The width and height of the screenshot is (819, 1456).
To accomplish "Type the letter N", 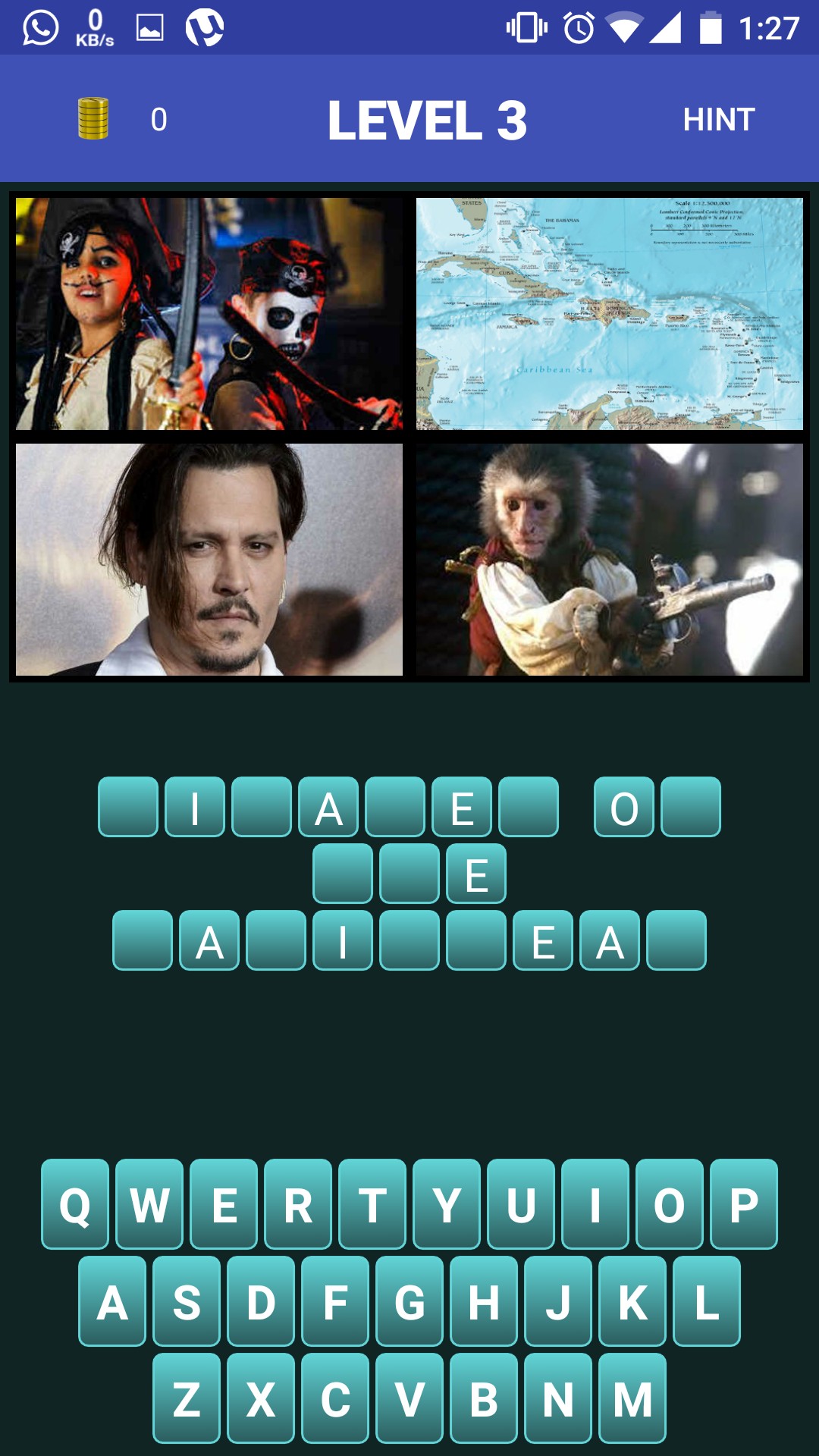I will pos(558,1398).
